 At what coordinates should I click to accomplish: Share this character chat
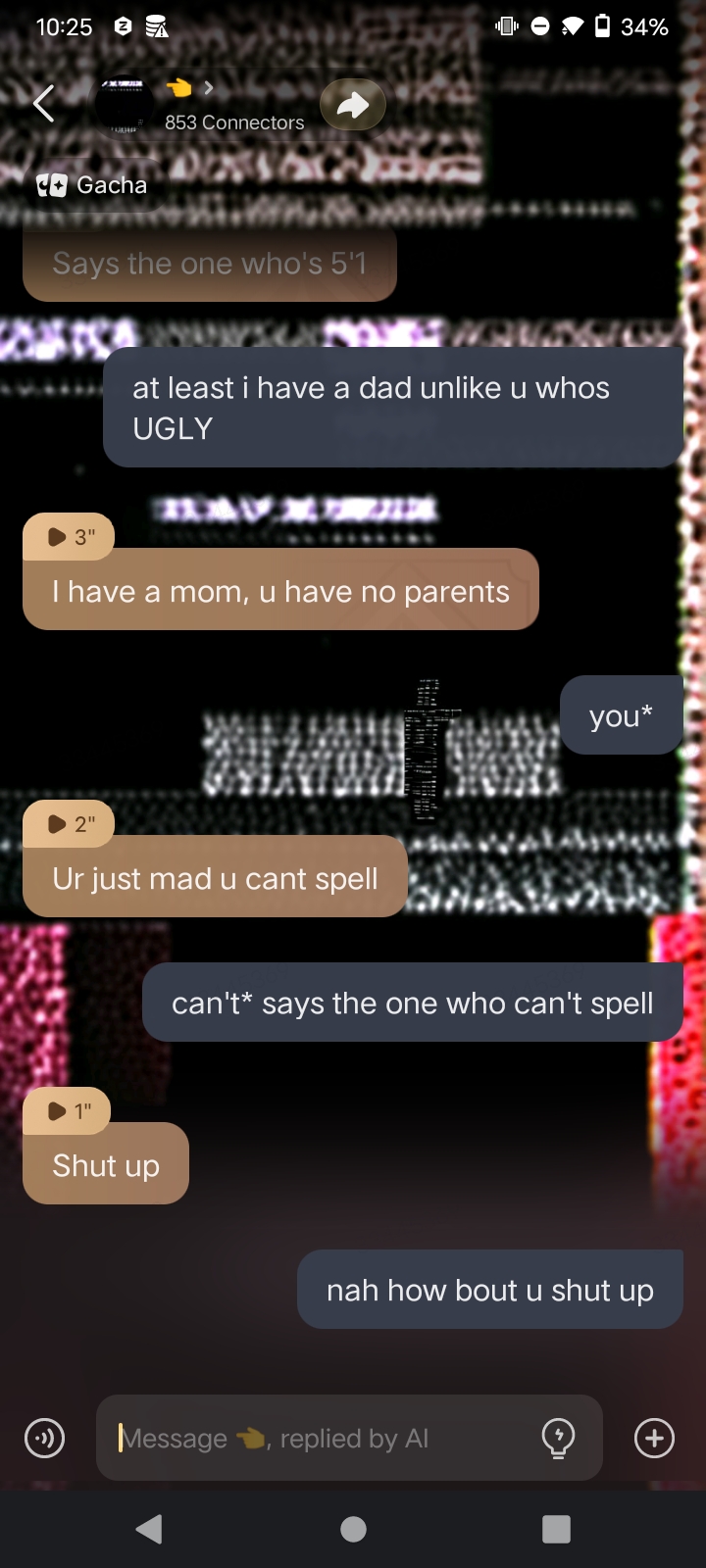(x=353, y=105)
